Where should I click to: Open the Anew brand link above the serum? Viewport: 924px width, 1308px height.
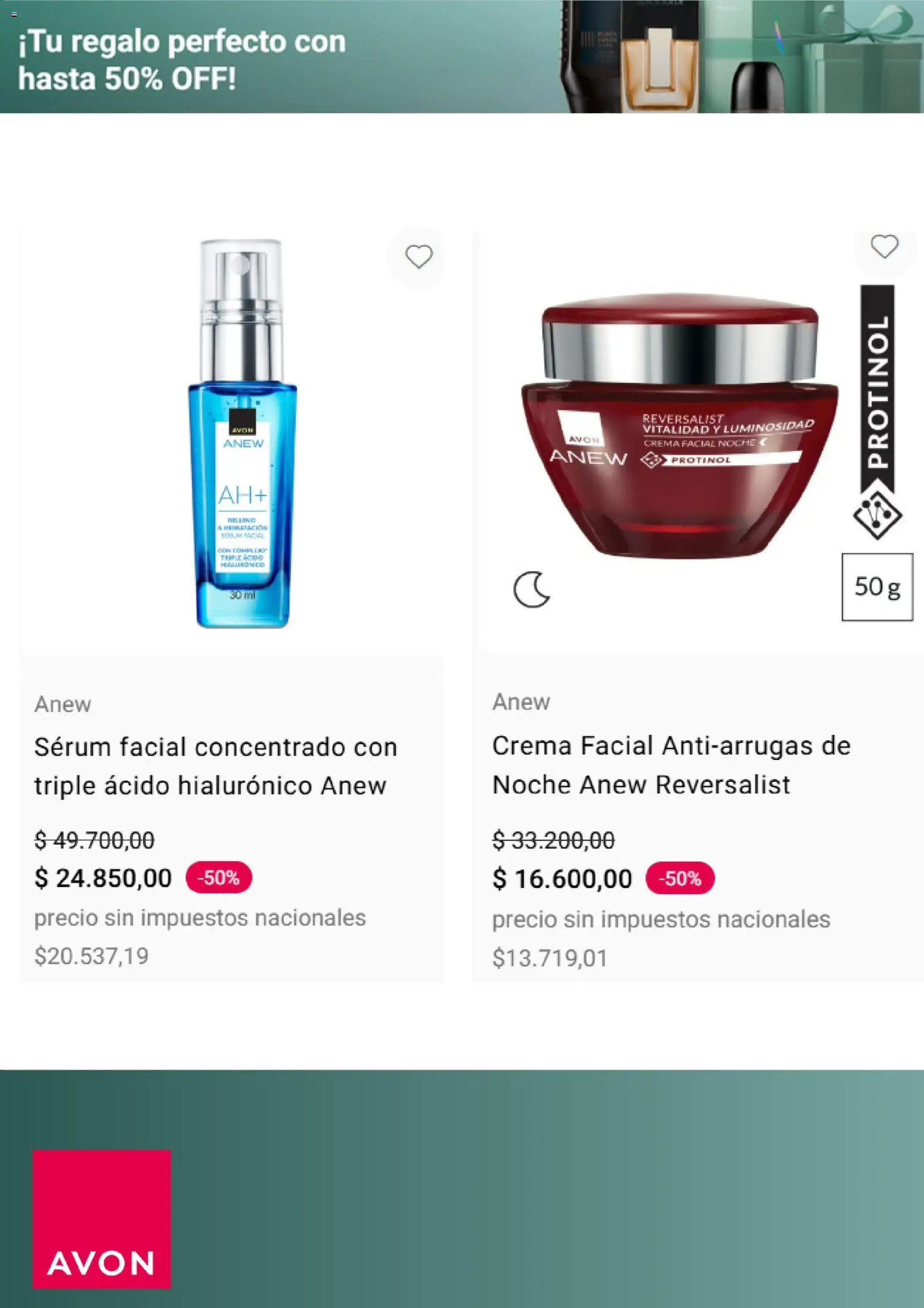coord(63,705)
